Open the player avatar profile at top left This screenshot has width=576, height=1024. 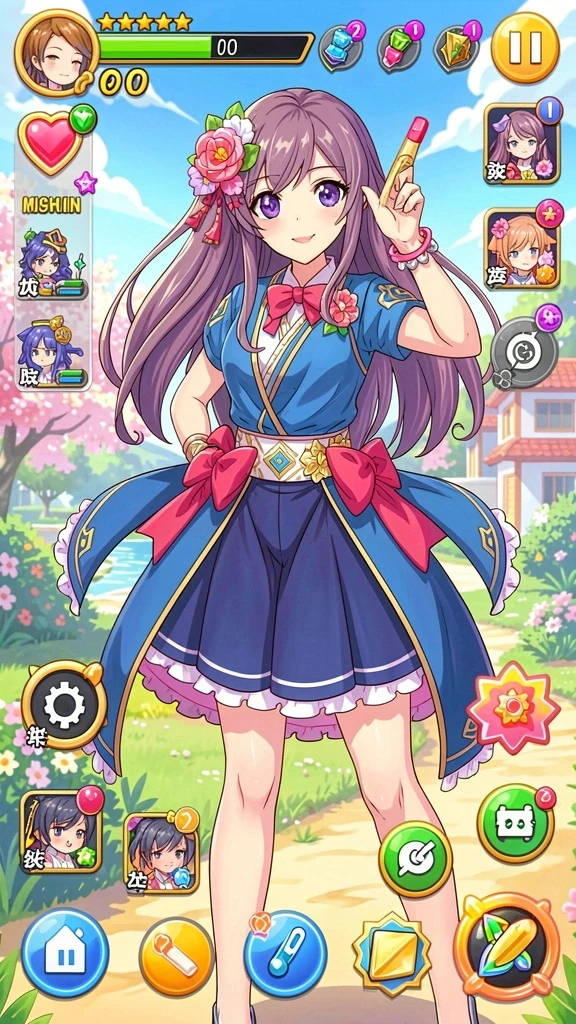click(x=56, y=54)
